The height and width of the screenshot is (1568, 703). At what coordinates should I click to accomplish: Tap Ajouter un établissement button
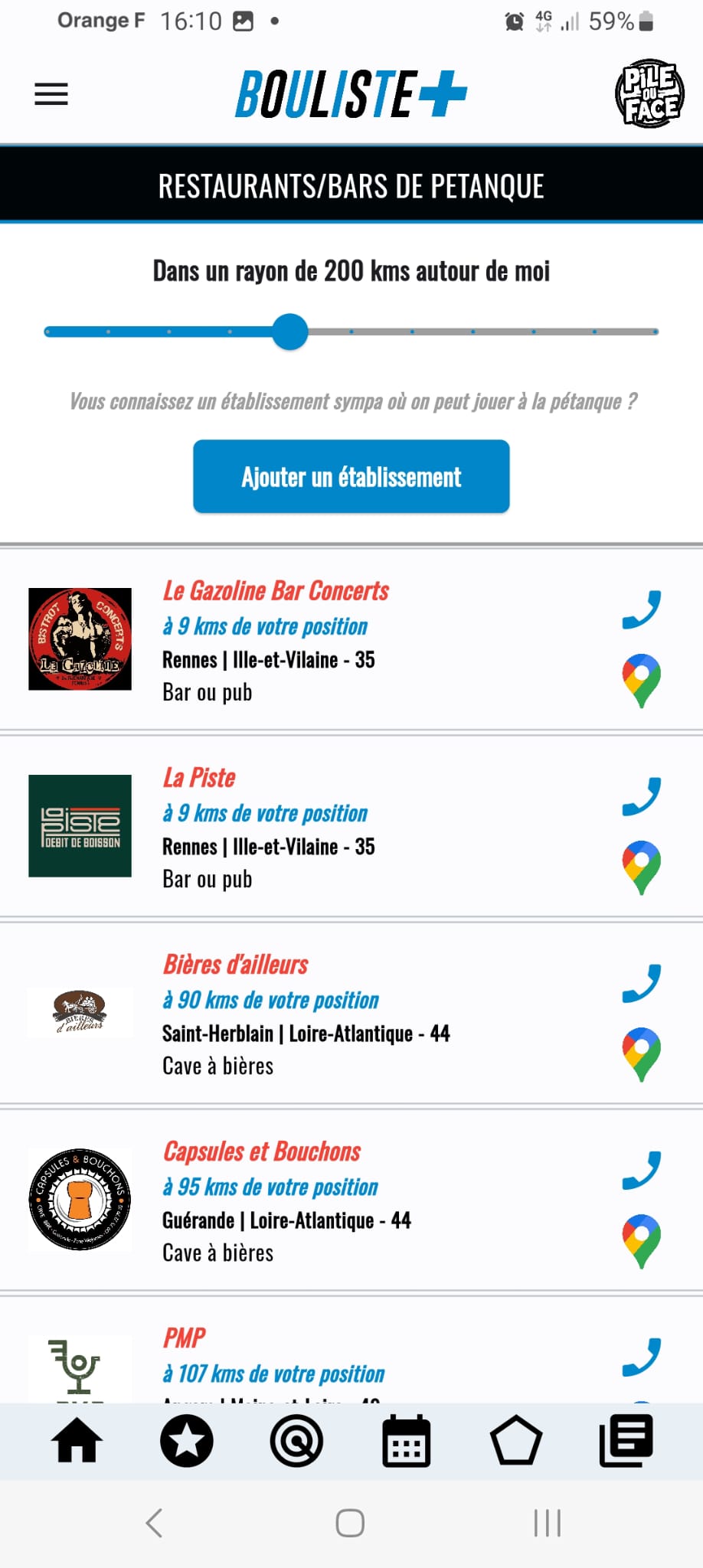(351, 476)
